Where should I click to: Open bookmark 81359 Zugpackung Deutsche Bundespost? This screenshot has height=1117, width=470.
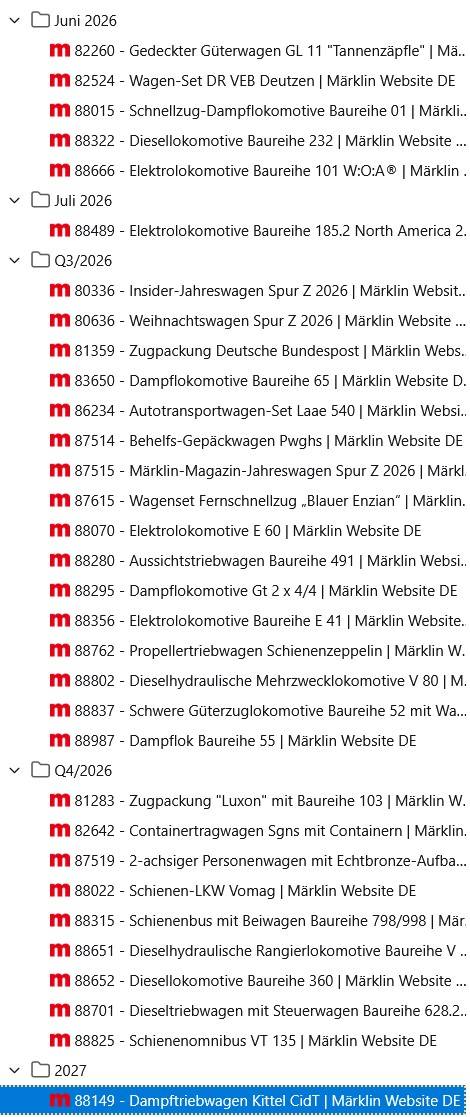(x=258, y=350)
